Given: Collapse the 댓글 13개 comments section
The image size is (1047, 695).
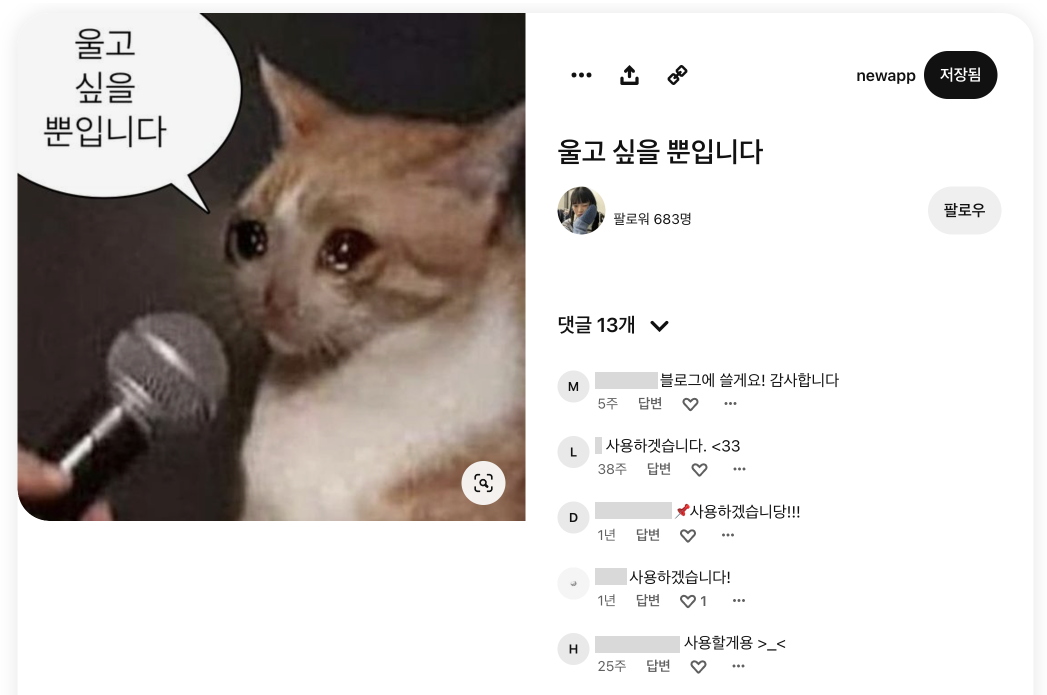Looking at the screenshot, I should point(659,326).
